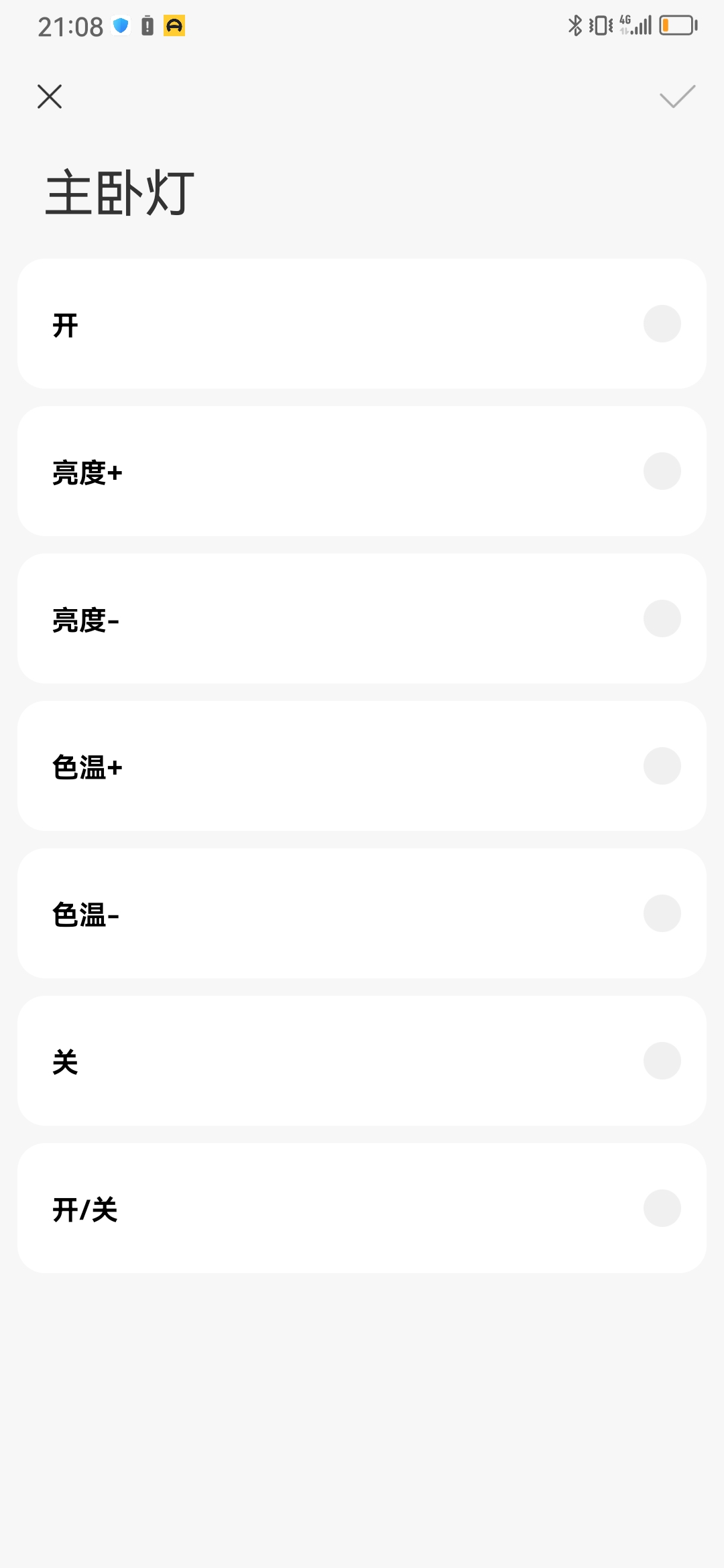Screen dimensions: 724x1568
Task: Pick the 亮度- action
Action: (362, 618)
